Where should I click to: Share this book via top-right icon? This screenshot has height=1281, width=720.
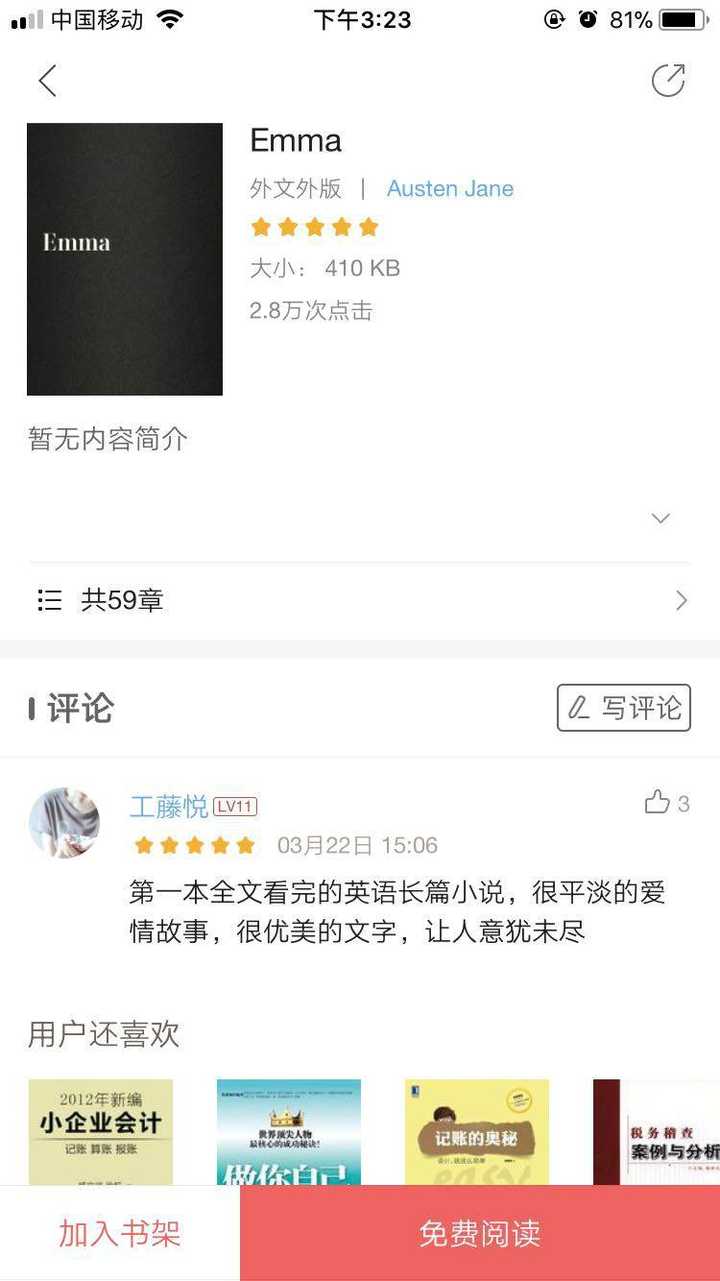(x=668, y=81)
